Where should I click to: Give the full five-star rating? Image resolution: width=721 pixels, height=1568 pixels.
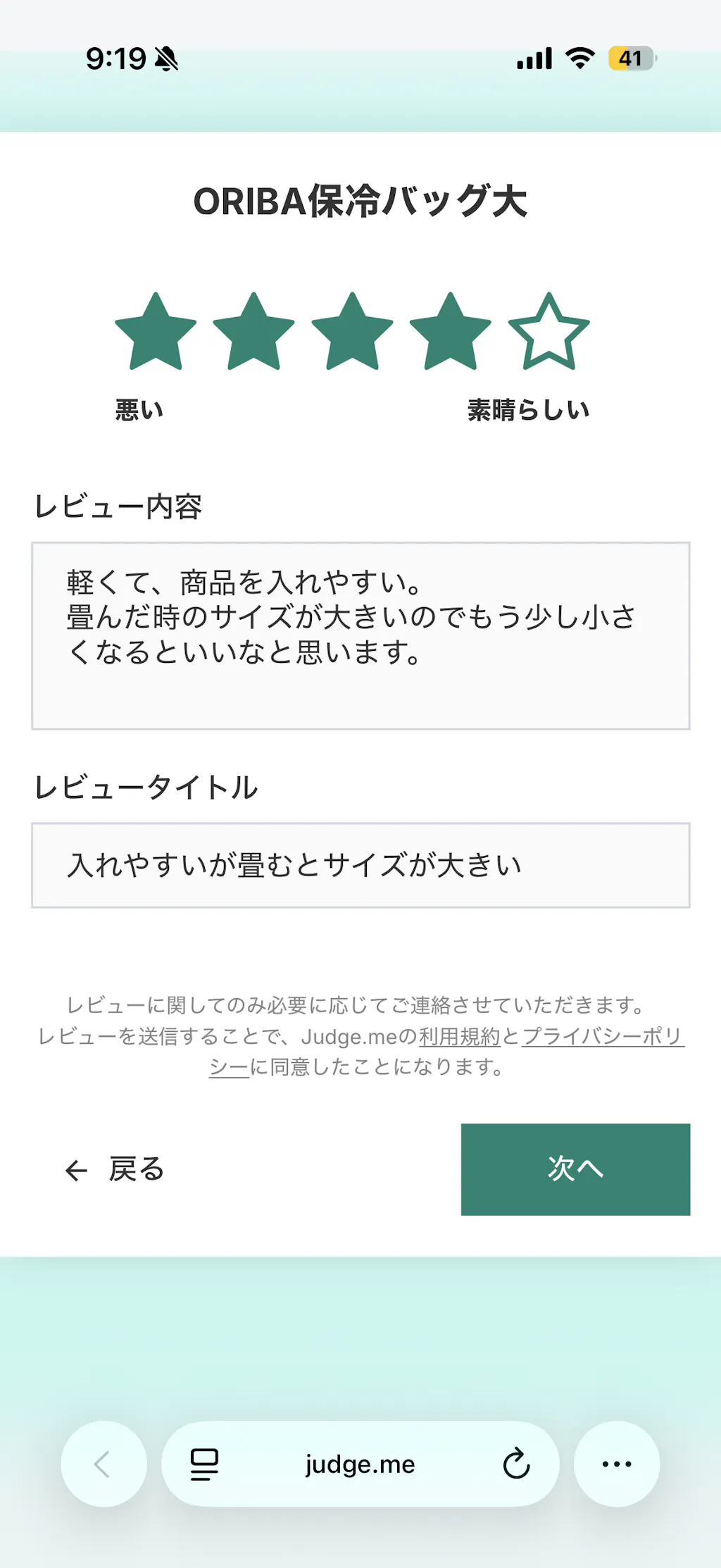(548, 332)
